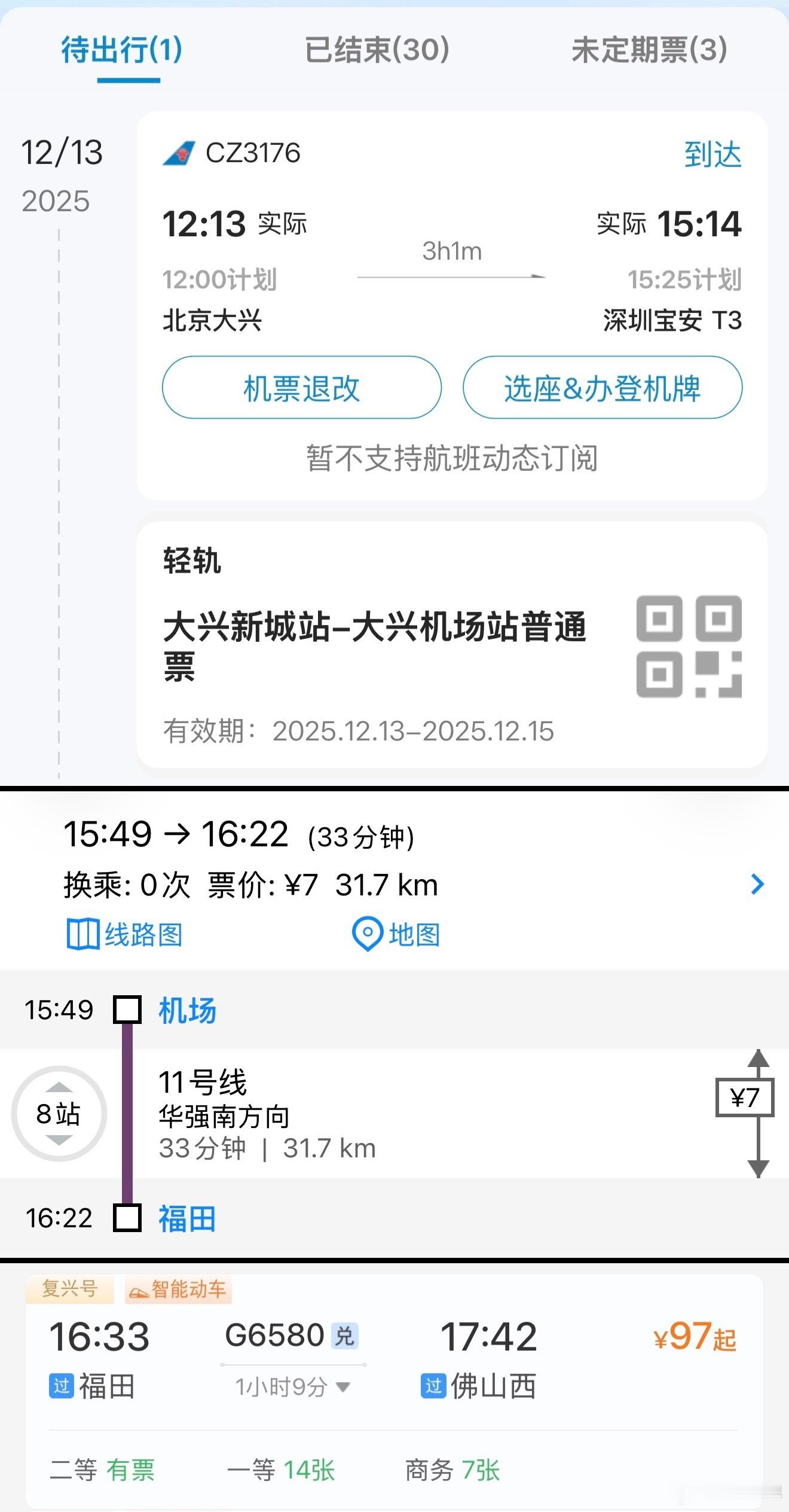Viewport: 789px width, 1512px height.
Task: Click the 智能动车 badge
Action: coord(178,1290)
